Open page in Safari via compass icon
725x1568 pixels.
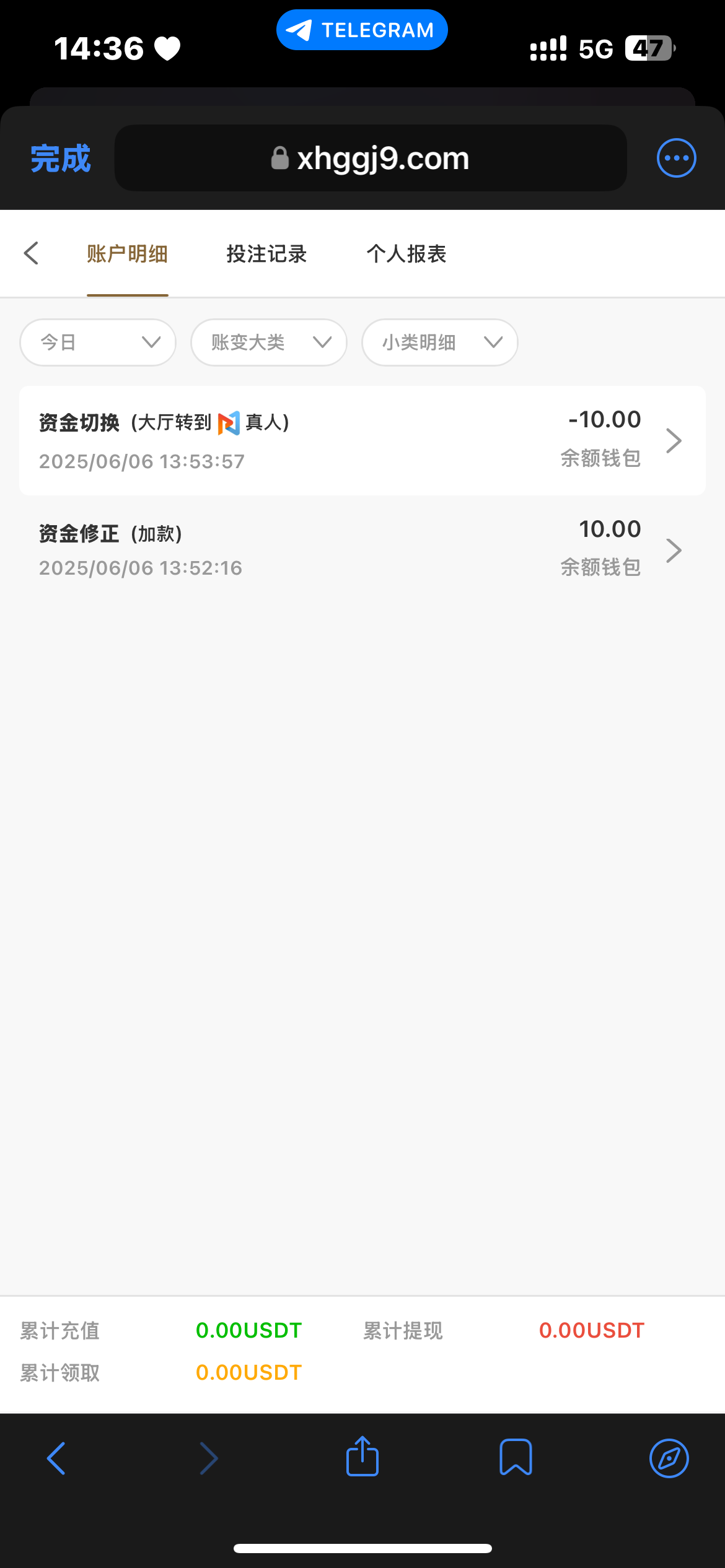(669, 1458)
